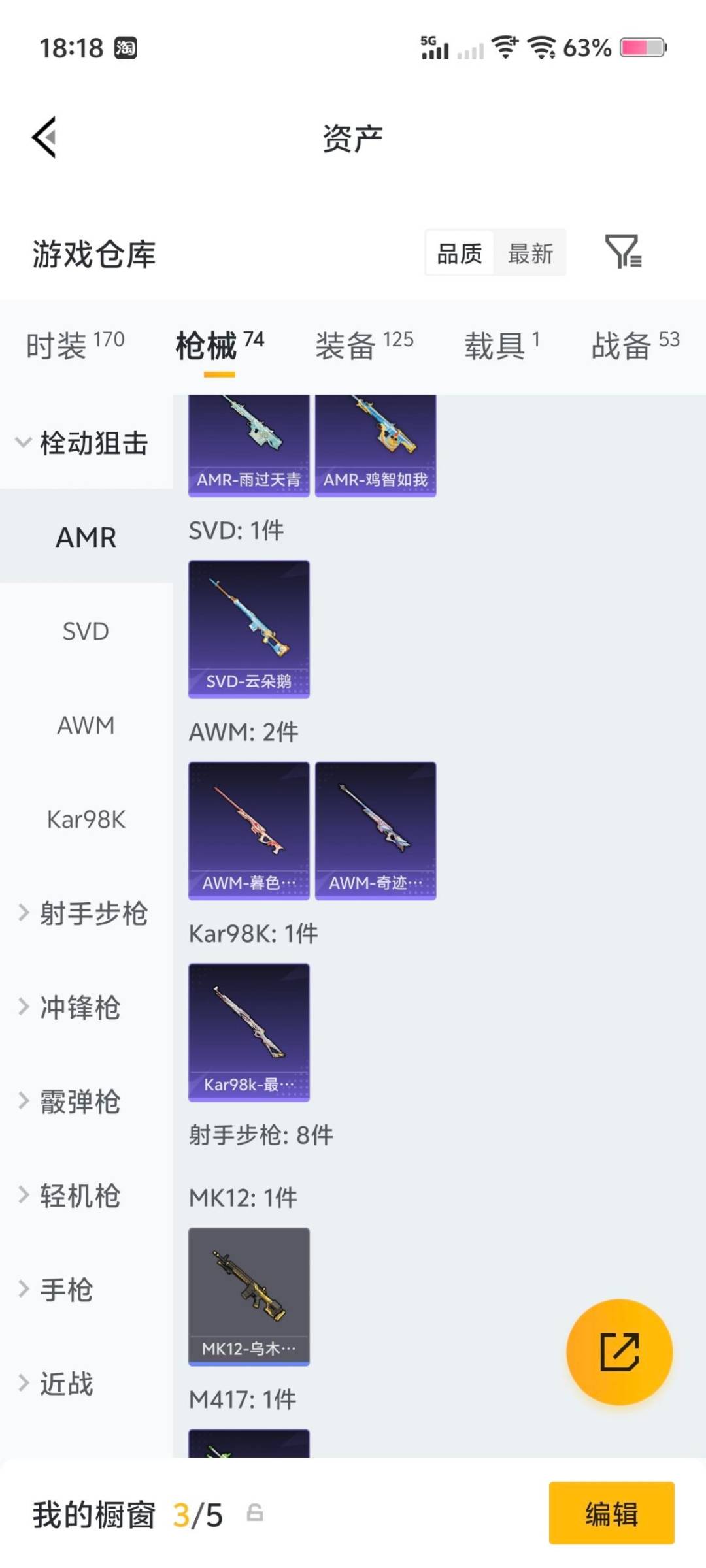
Task: Switch sorting to 最新
Action: pyautogui.click(x=531, y=253)
